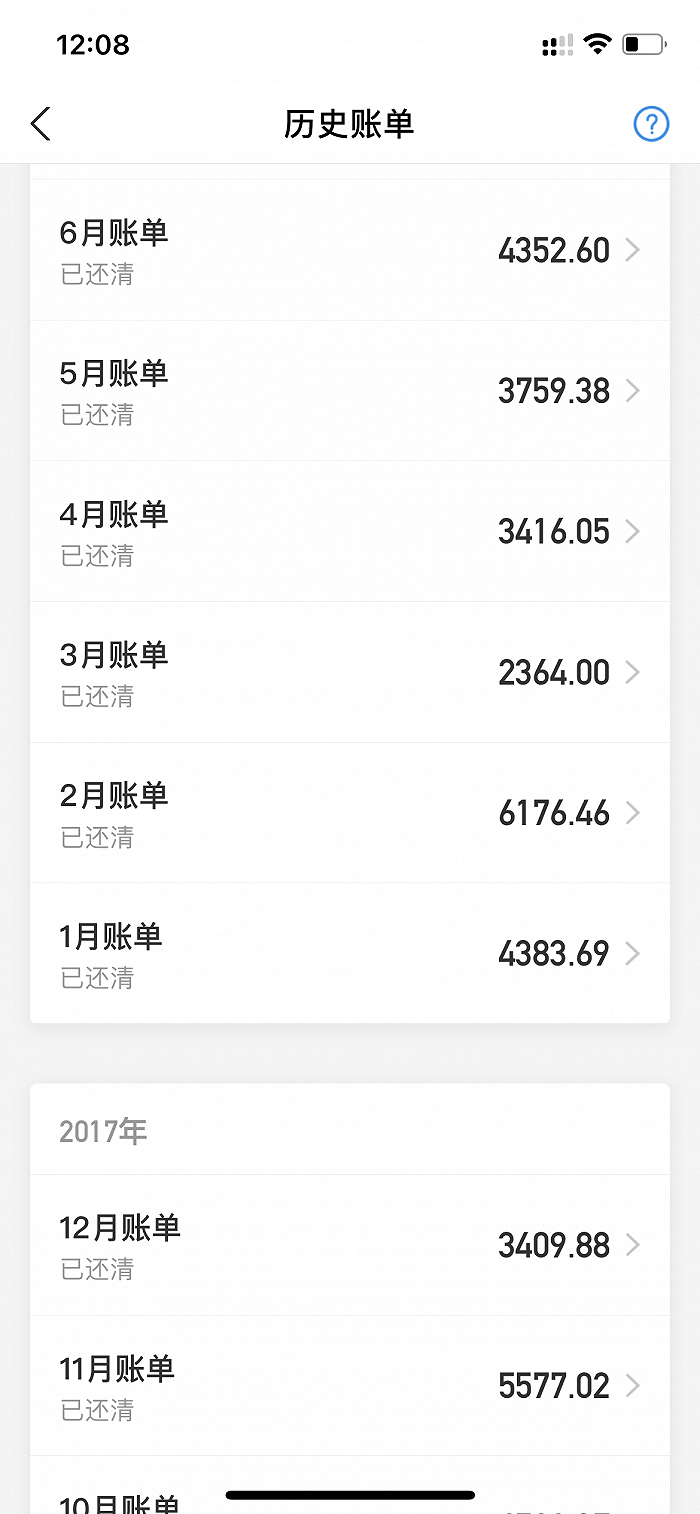Open the help question mark icon
Image resolution: width=700 pixels, height=1514 pixels.
point(651,124)
